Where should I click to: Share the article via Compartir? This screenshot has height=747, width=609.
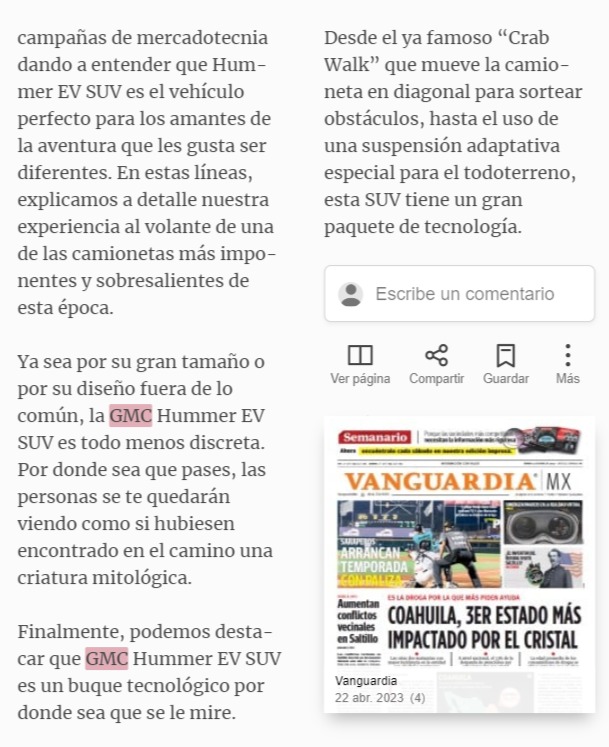pyautogui.click(x=436, y=364)
